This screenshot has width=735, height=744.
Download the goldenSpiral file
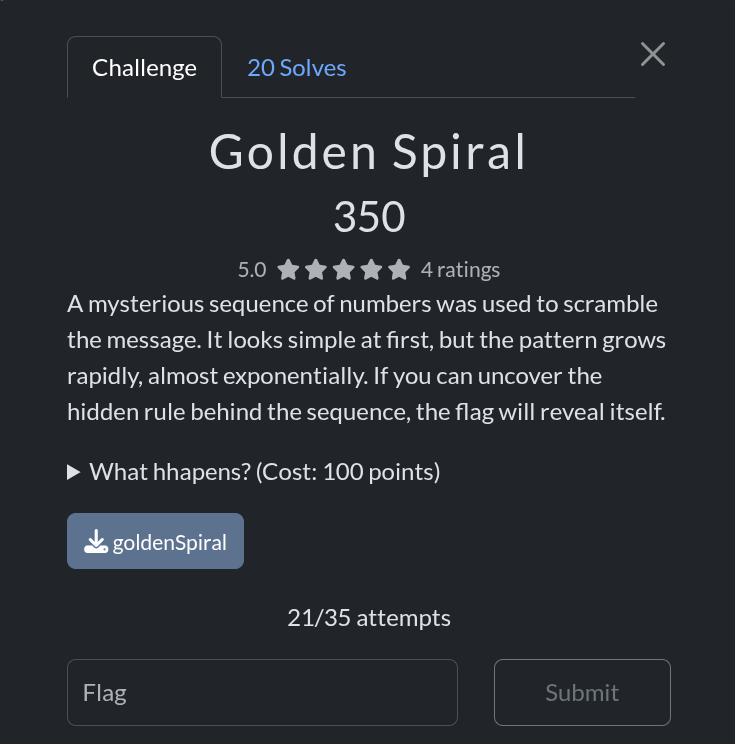point(155,542)
